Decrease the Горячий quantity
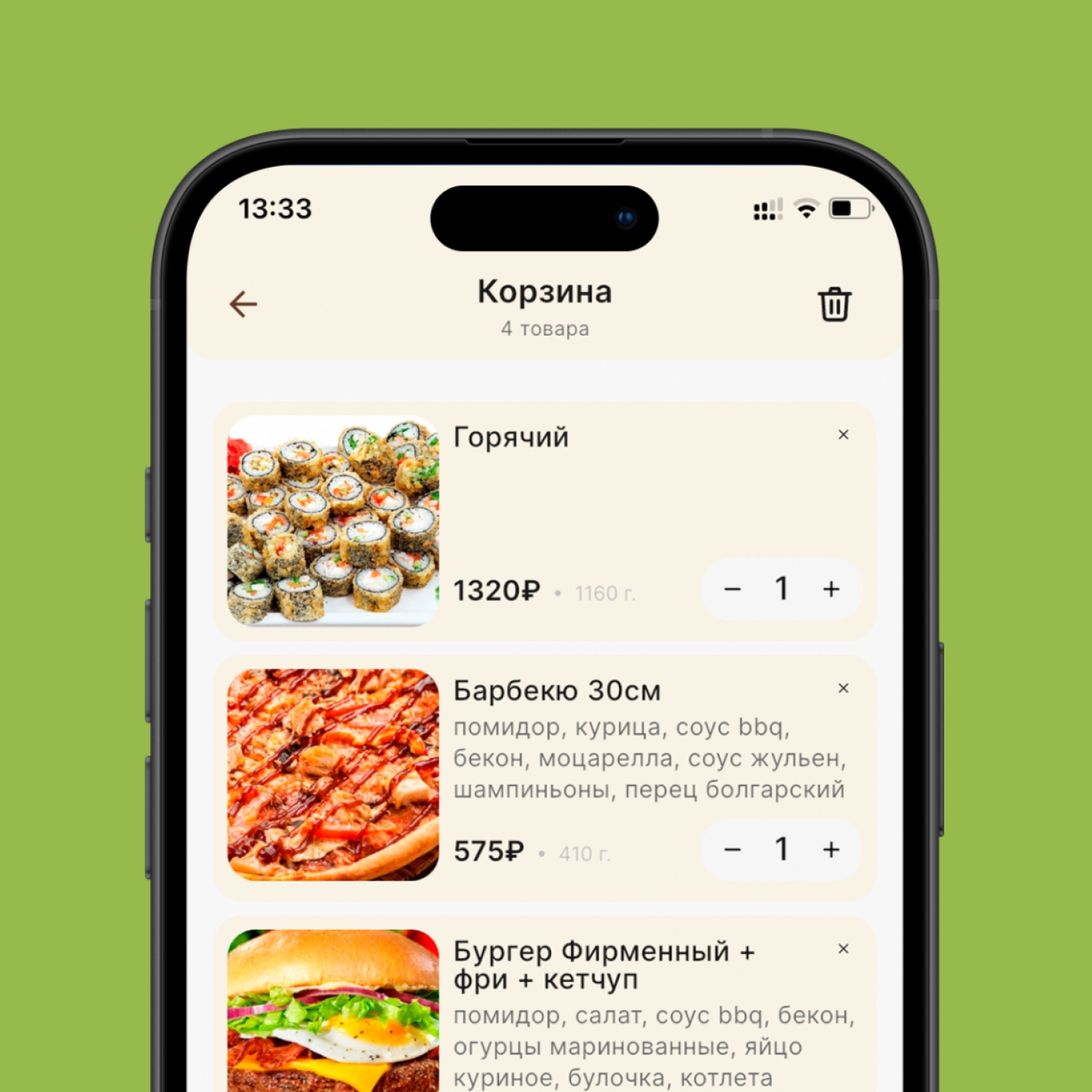This screenshot has height=1092, width=1092. point(733,589)
